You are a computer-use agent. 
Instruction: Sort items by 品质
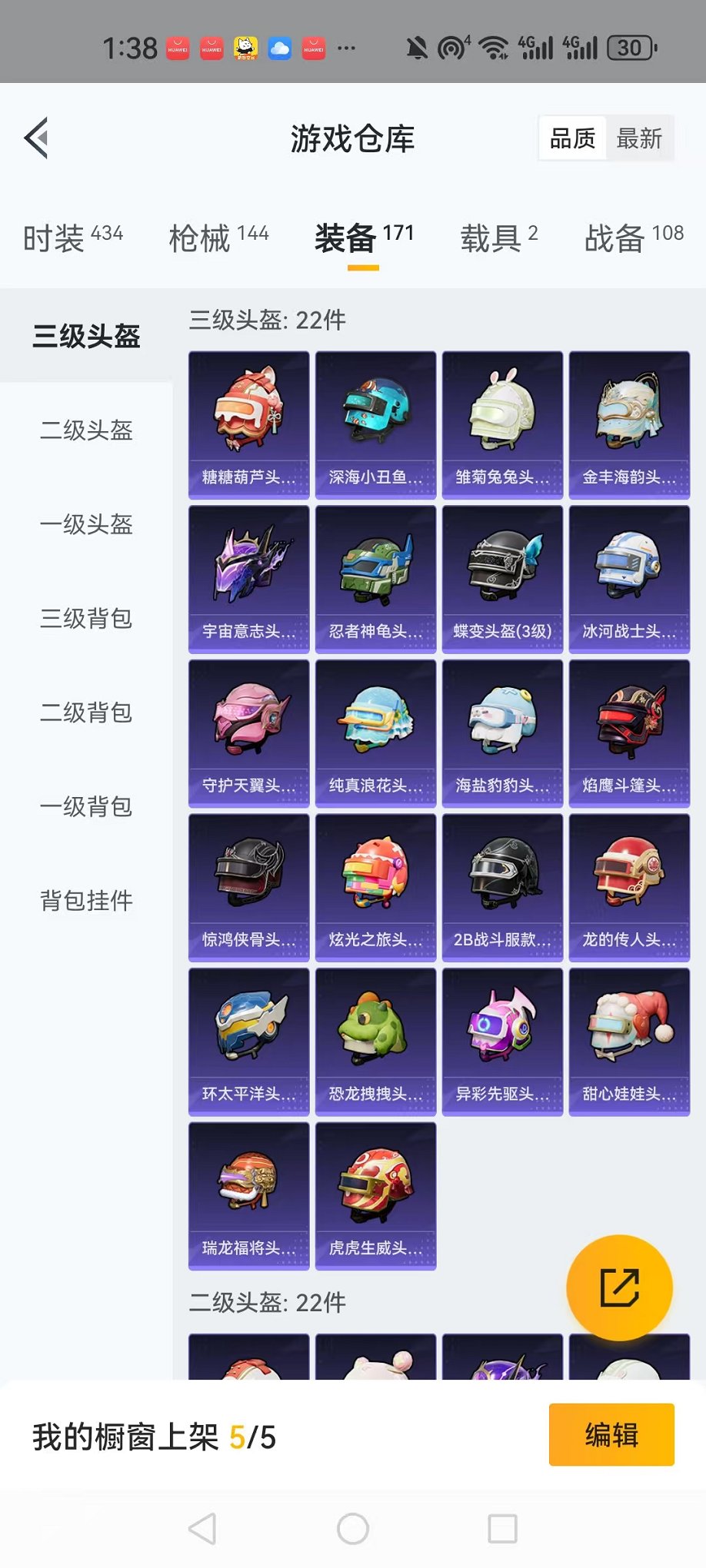572,139
